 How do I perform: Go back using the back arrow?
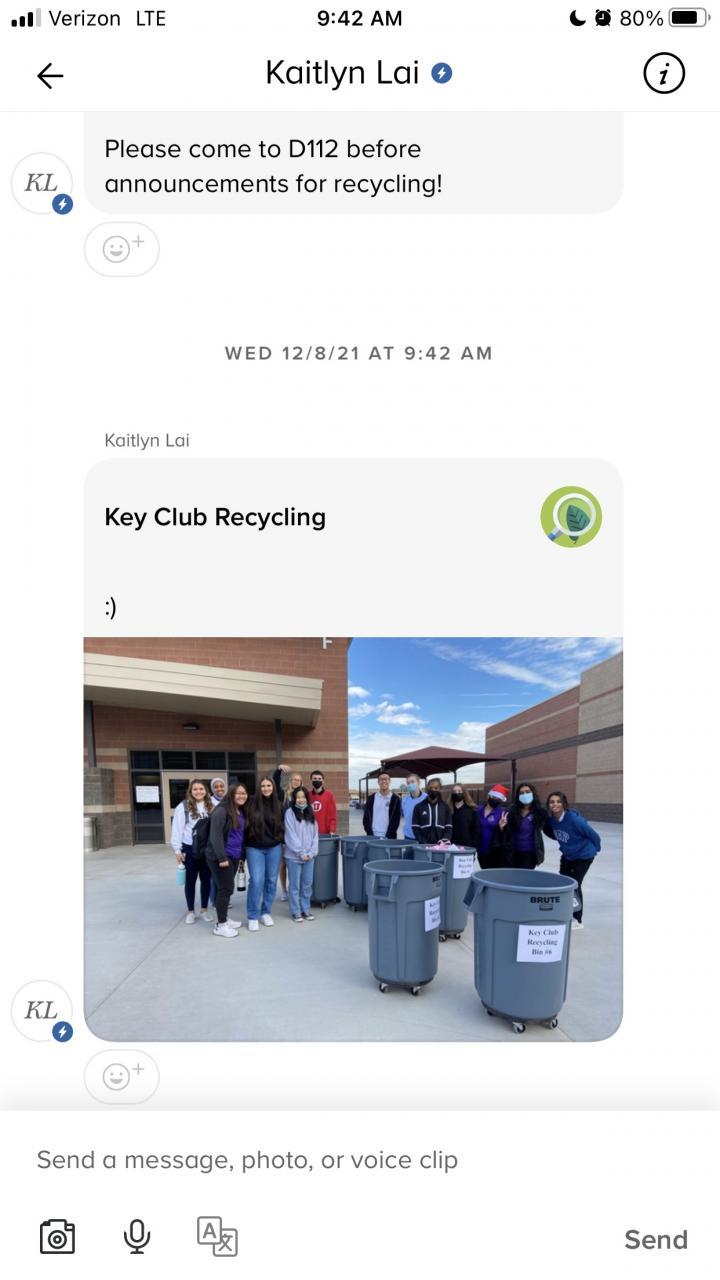click(50, 75)
